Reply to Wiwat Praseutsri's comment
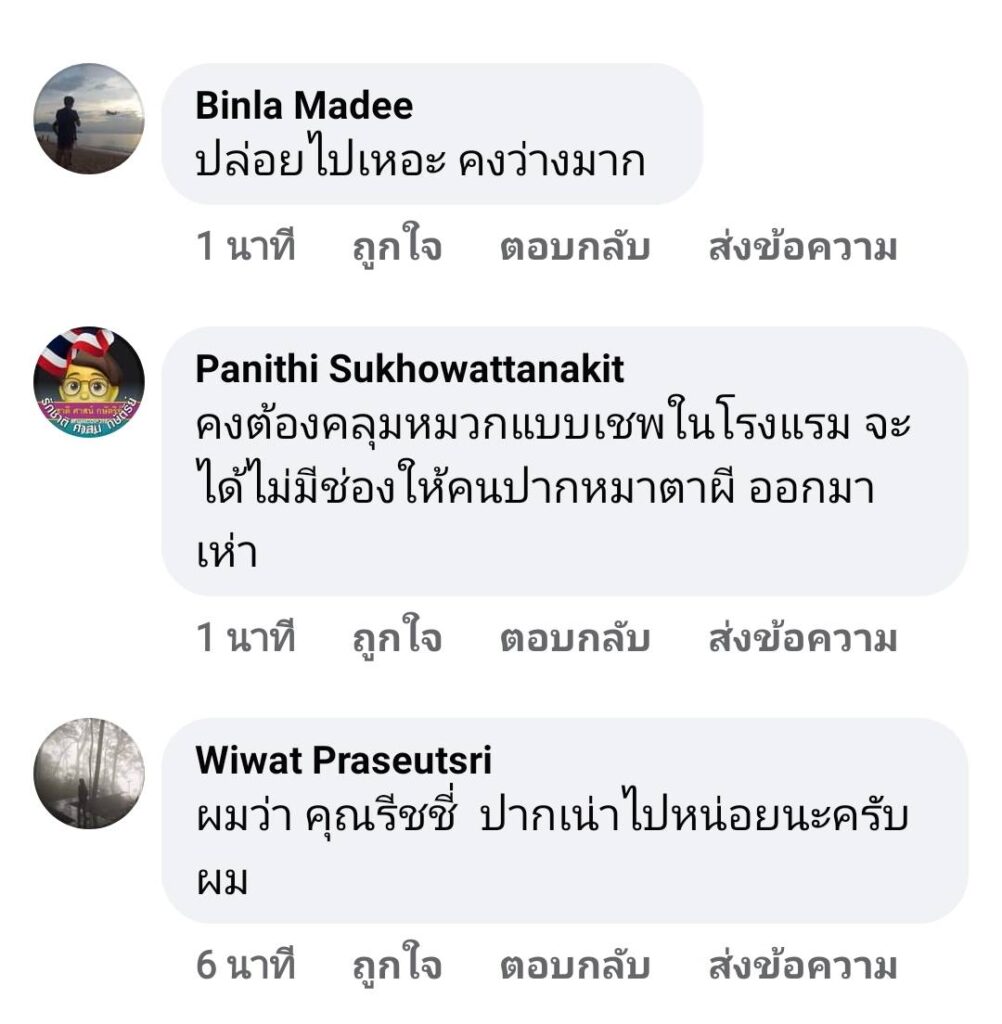1002x1024 pixels. pos(574,966)
